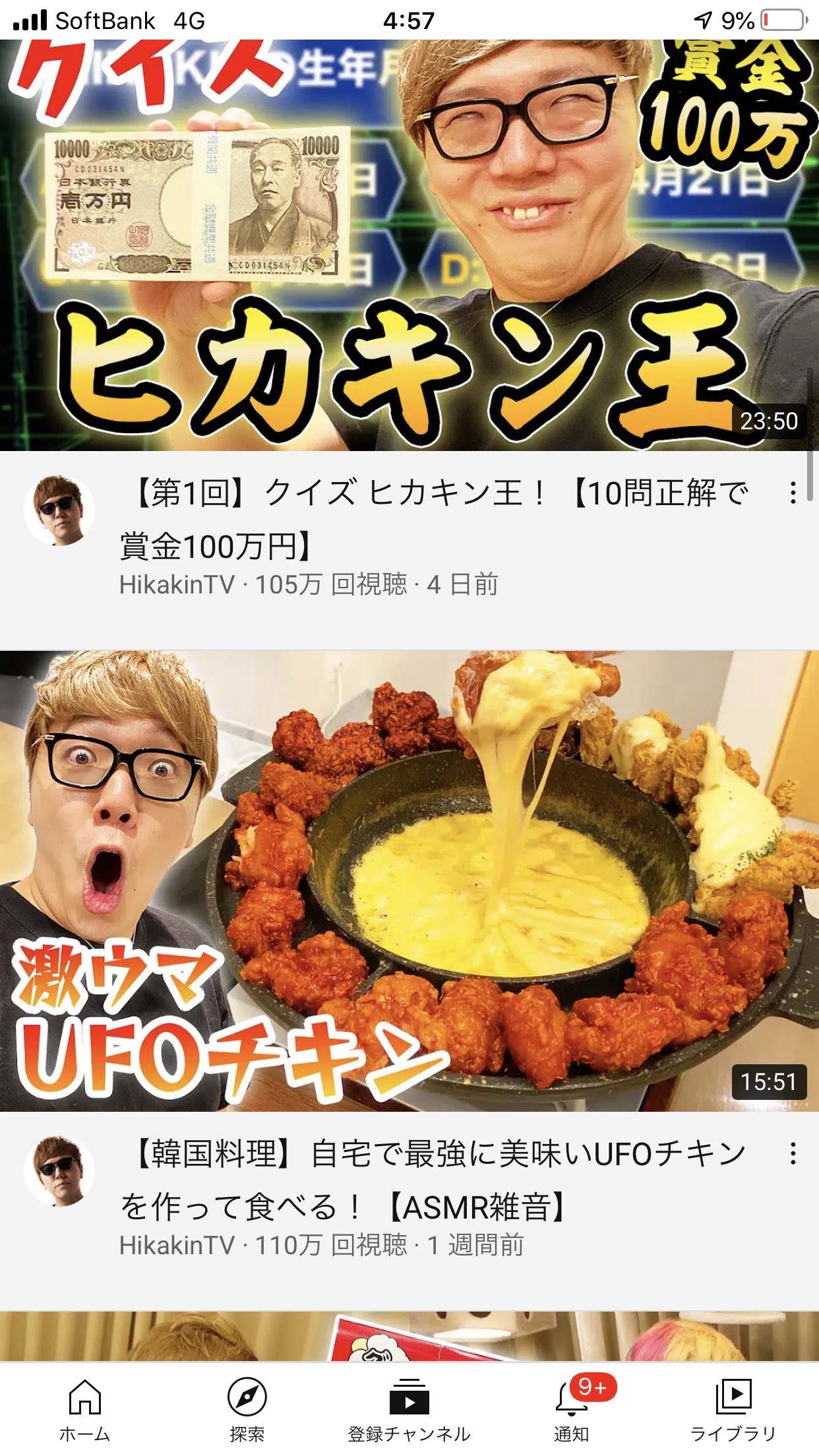
Task: Check the 通知 tab
Action: tap(572, 1410)
